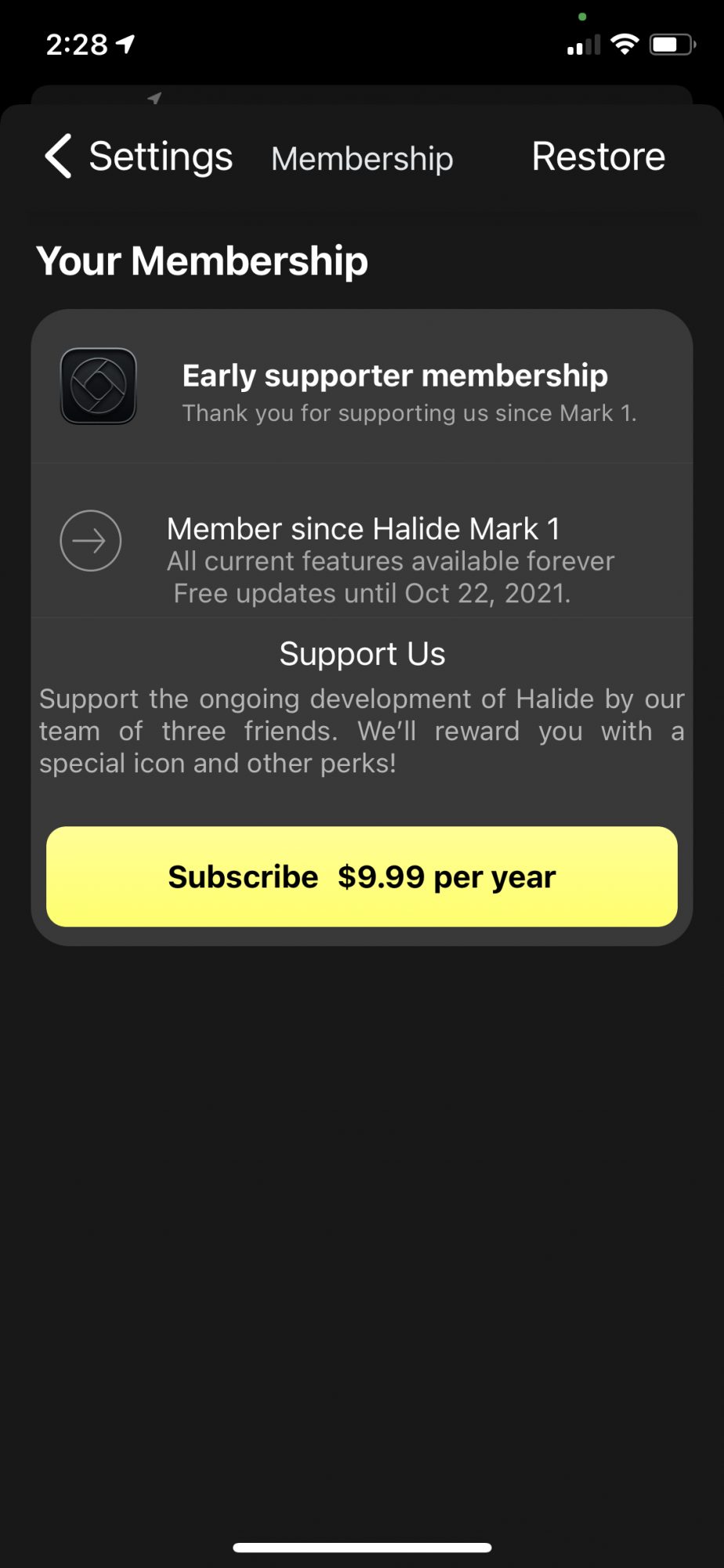
Task: Go back to Settings
Action: 139,156
